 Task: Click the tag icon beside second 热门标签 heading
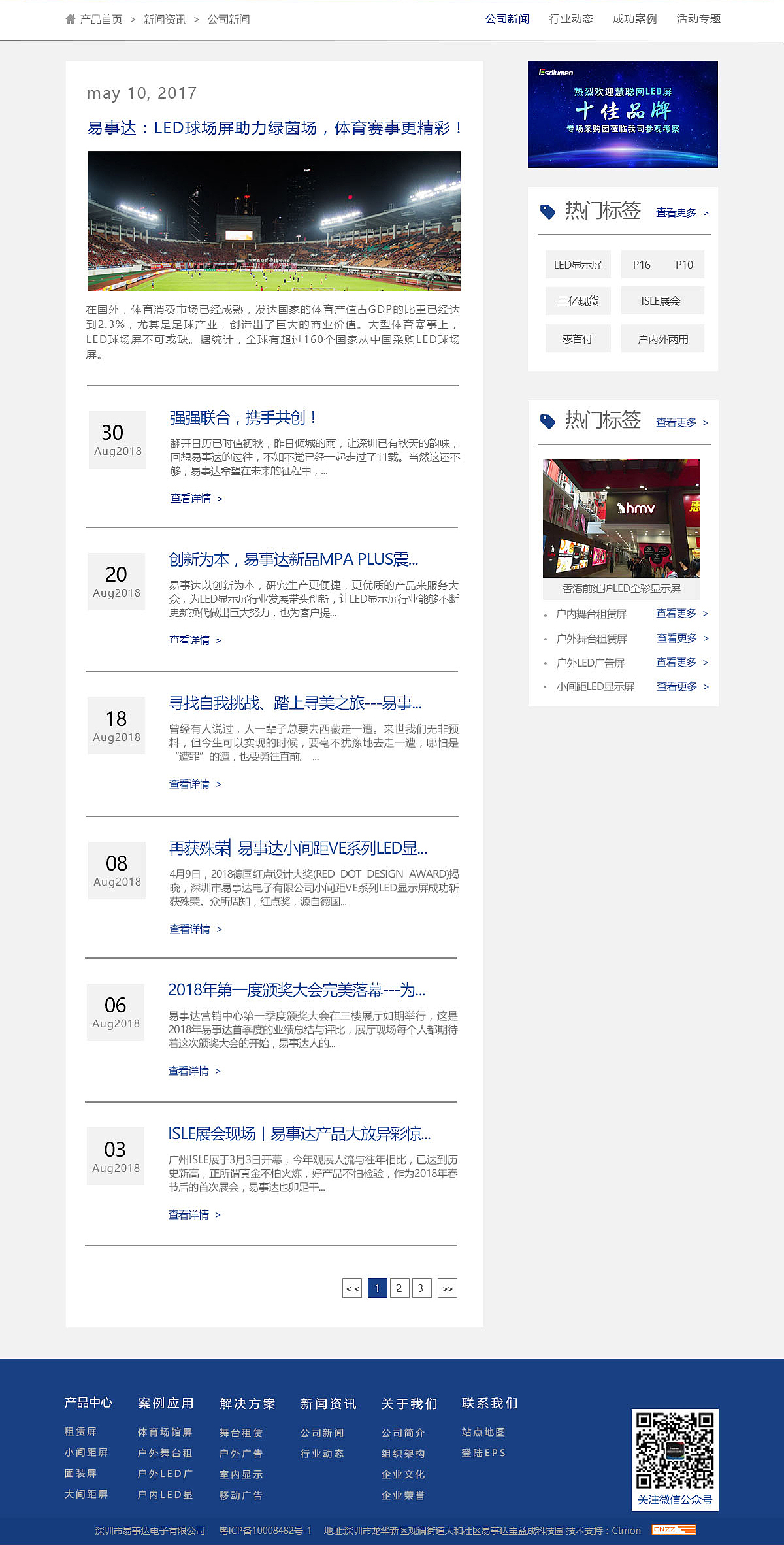[x=547, y=422]
